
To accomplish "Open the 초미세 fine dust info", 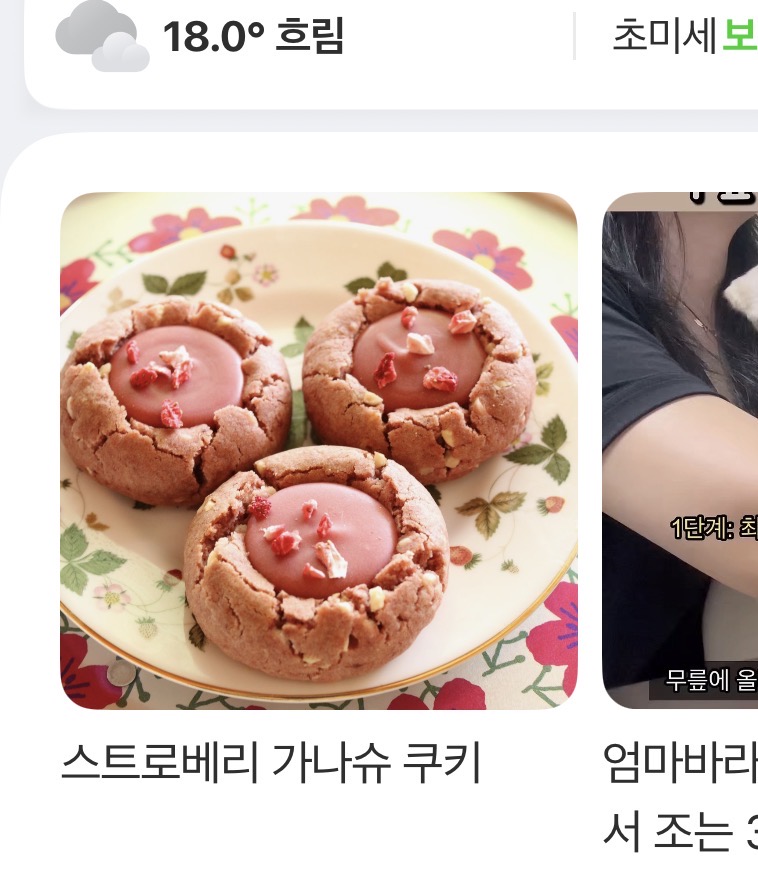I will coord(685,36).
